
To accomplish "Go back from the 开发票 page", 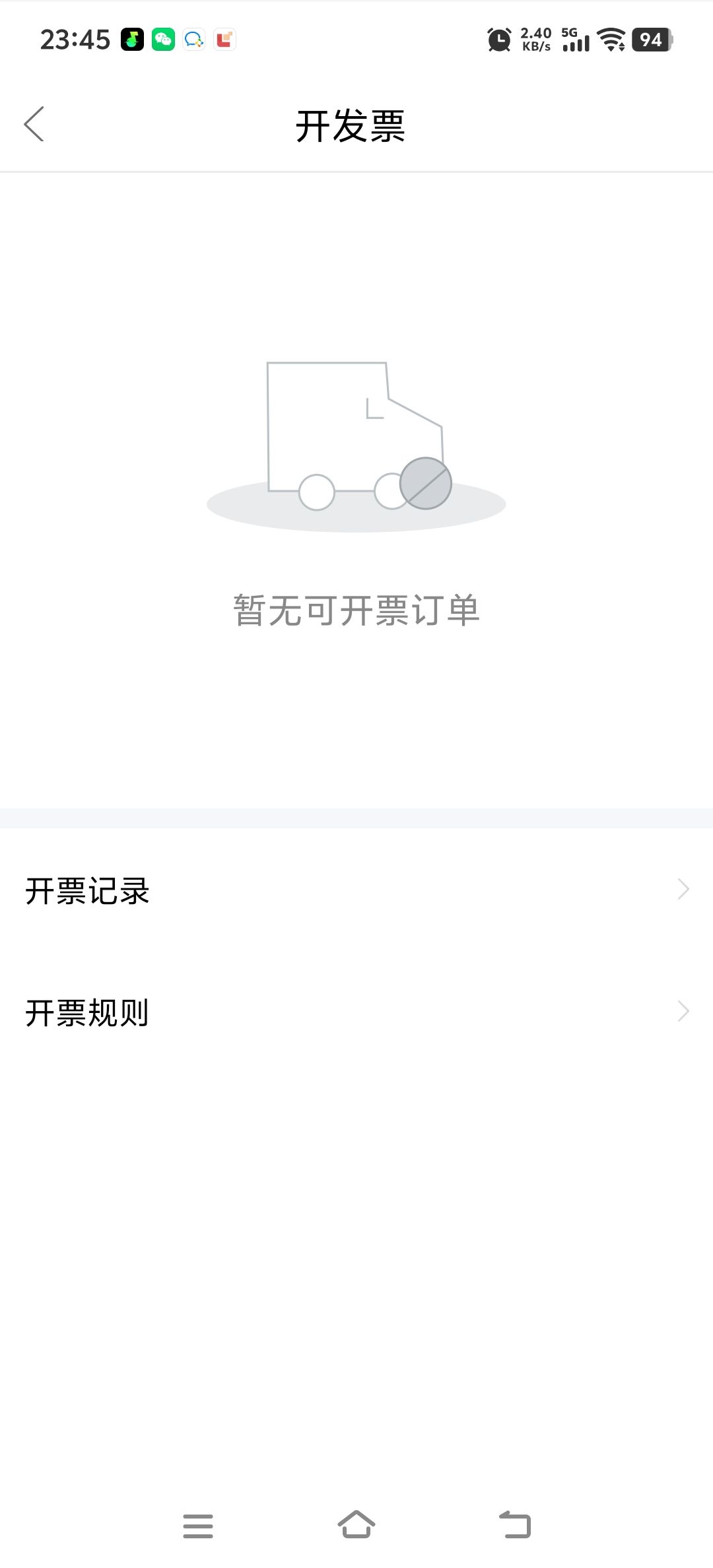I will point(34,124).
